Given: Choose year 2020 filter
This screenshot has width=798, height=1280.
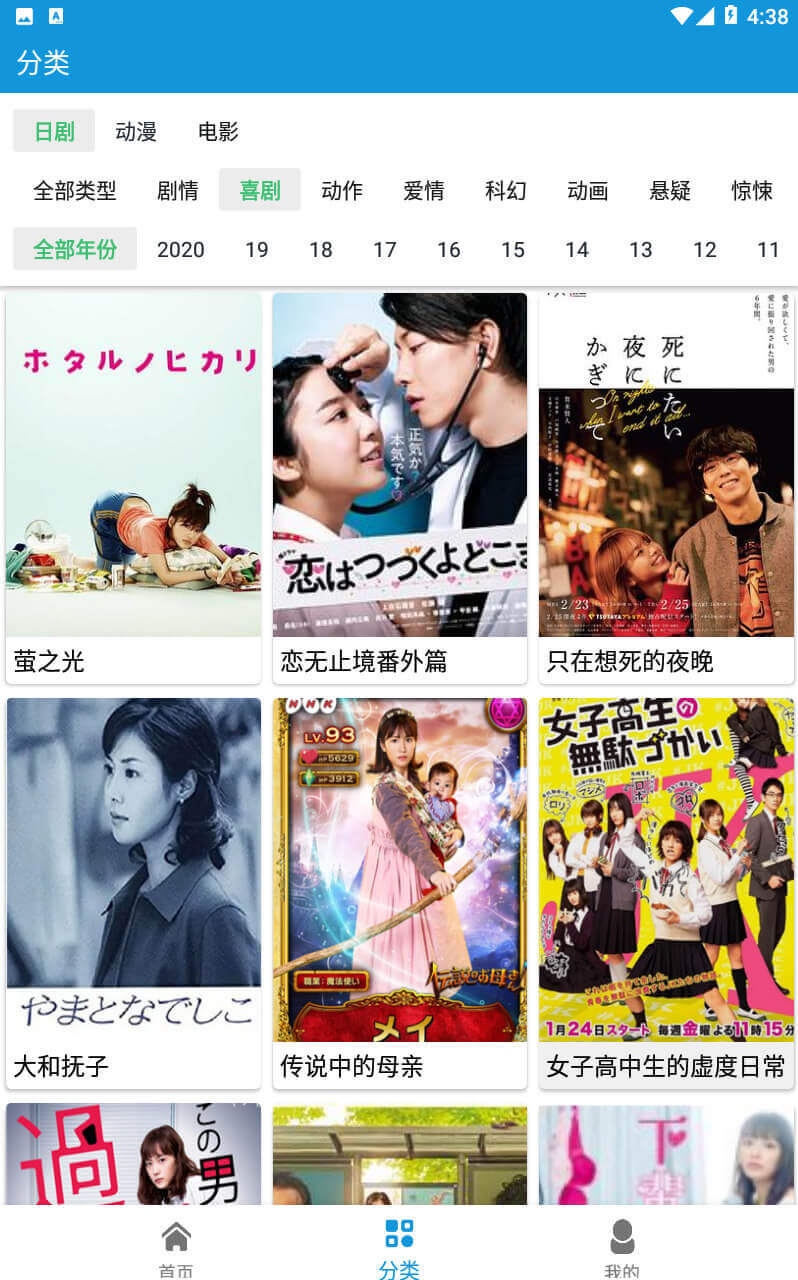Looking at the screenshot, I should coord(181,249).
